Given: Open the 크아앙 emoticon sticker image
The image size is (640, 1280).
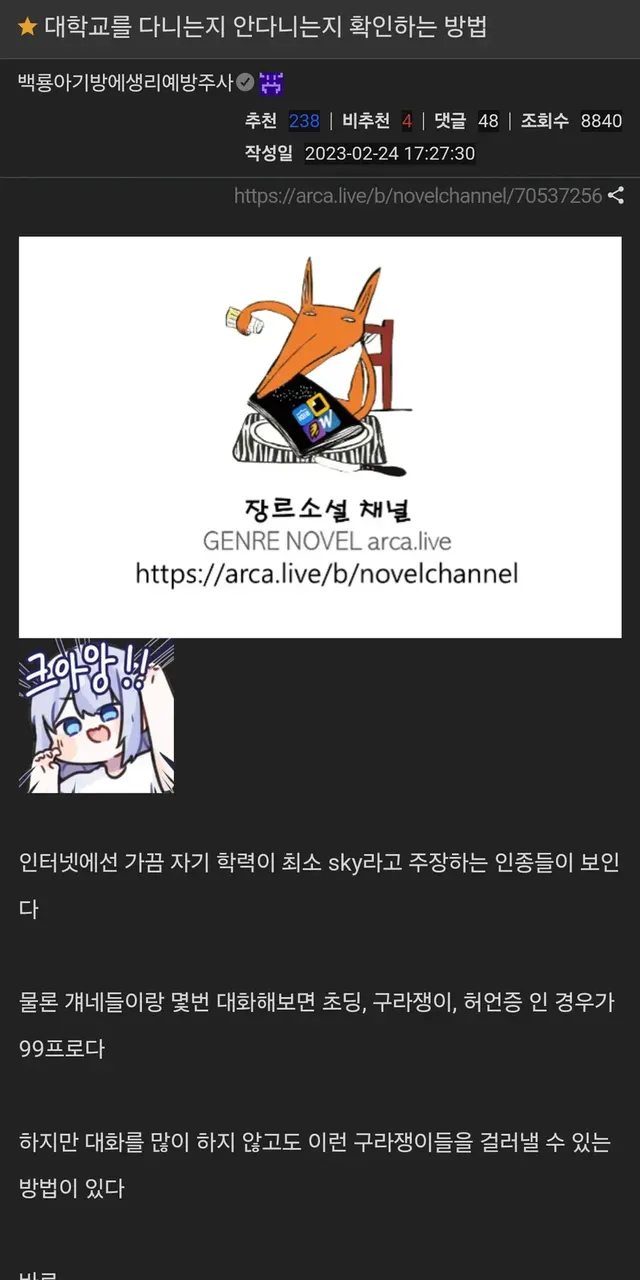Looking at the screenshot, I should (96, 716).
